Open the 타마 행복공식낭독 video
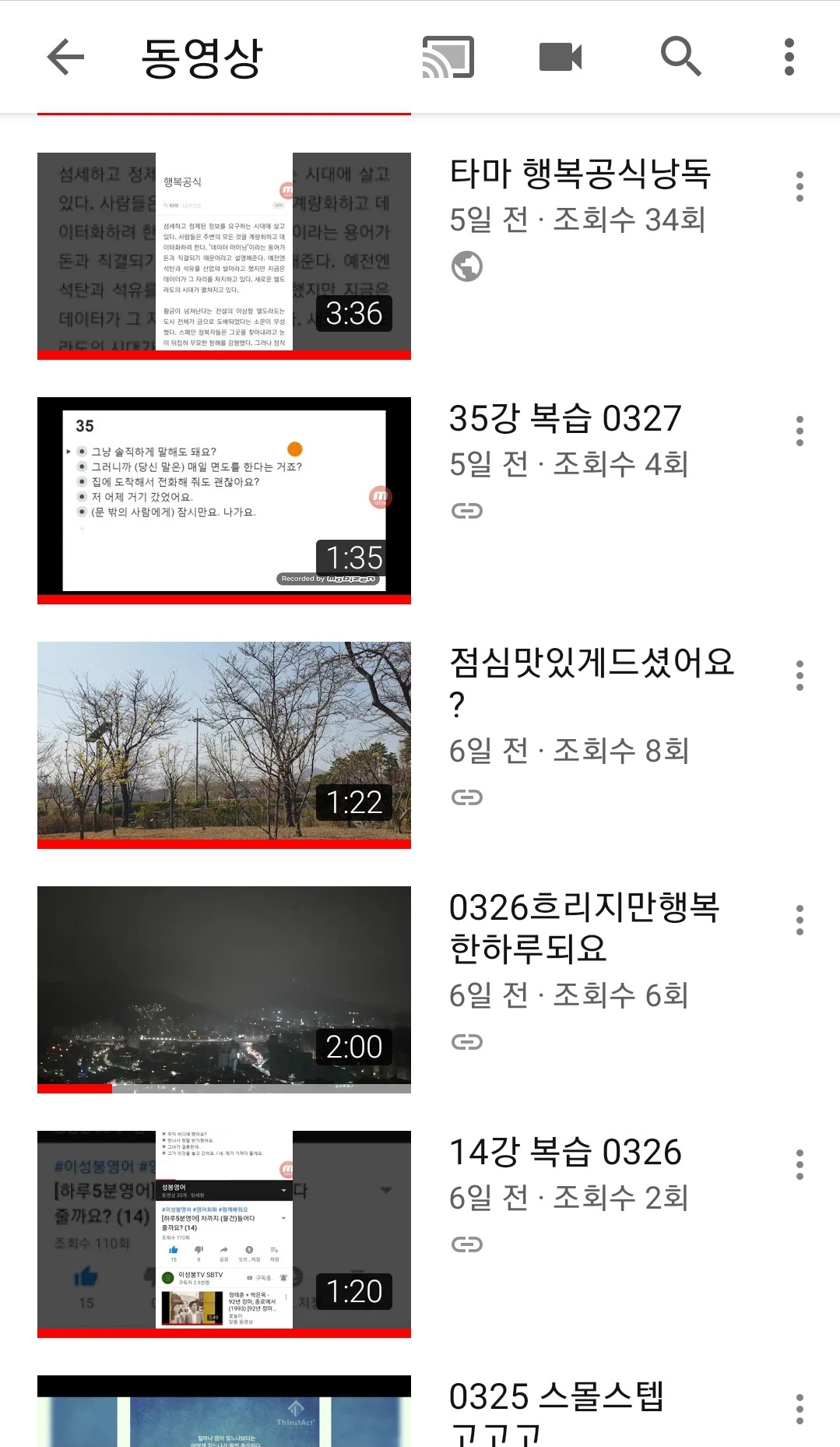Image resolution: width=840 pixels, height=1447 pixels. tap(224, 256)
